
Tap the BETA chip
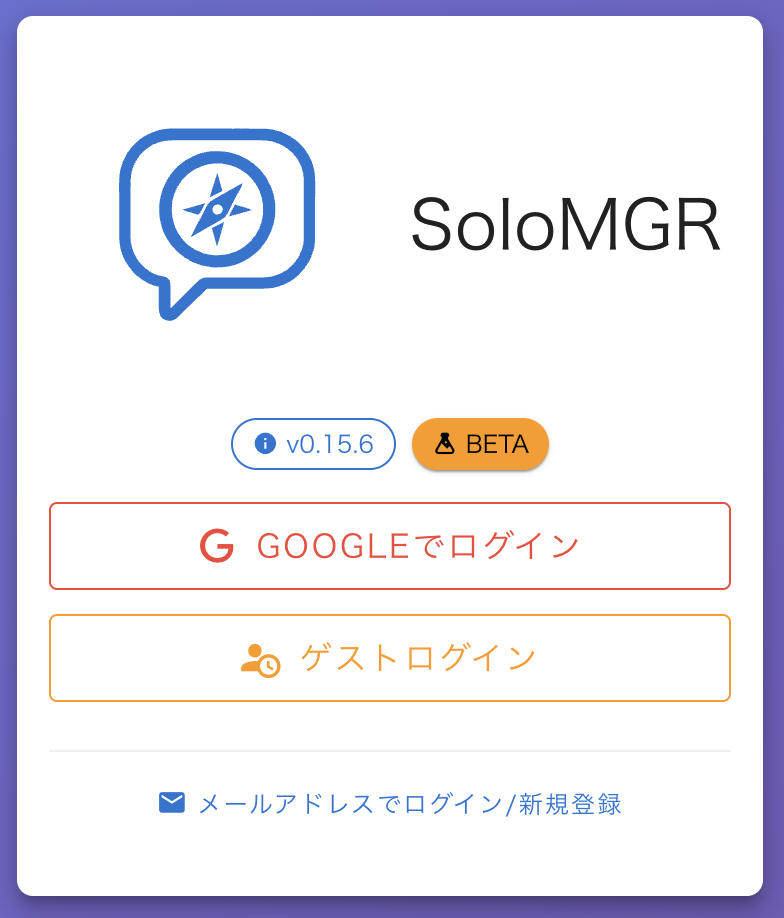click(x=481, y=444)
